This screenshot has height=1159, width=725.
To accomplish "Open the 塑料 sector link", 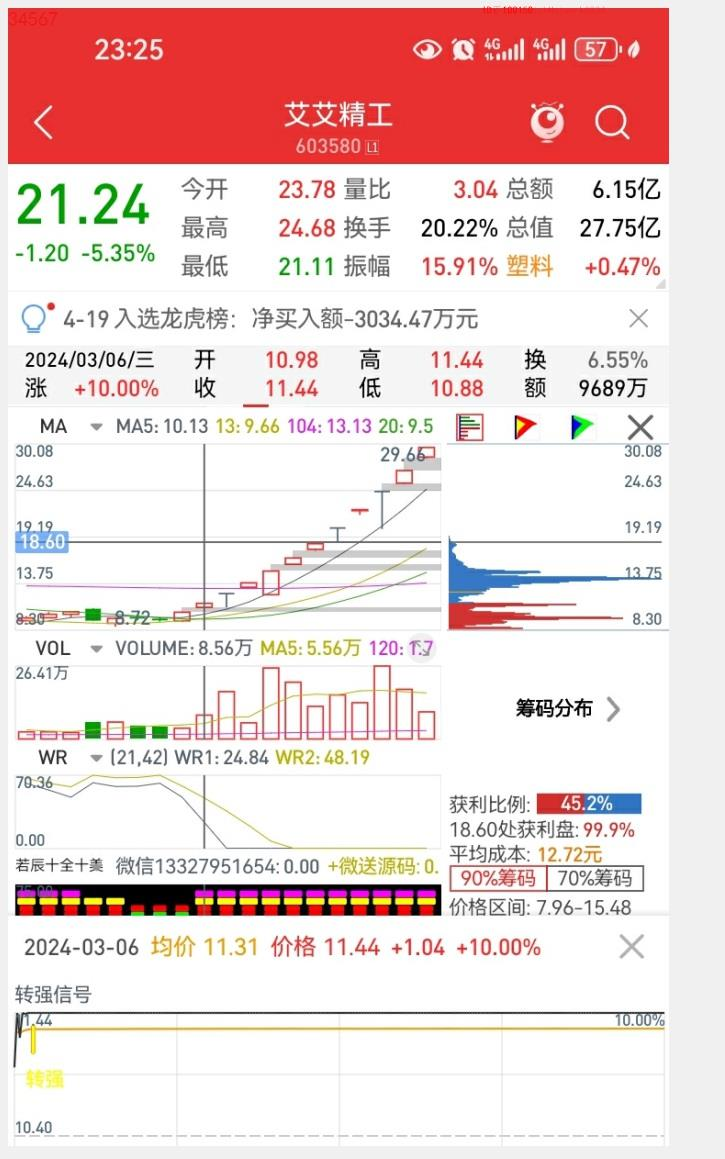I will [x=529, y=267].
